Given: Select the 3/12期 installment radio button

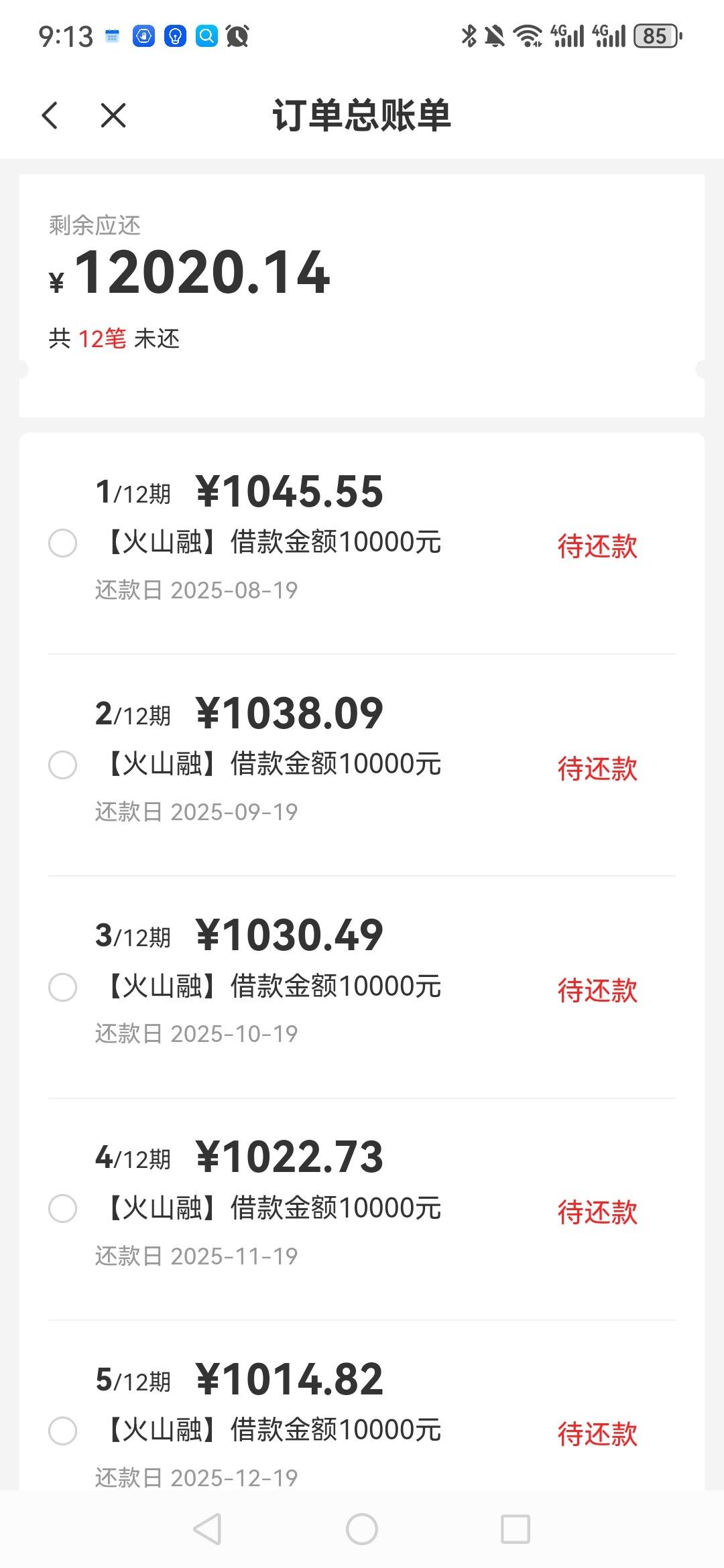Looking at the screenshot, I should pyautogui.click(x=63, y=987).
